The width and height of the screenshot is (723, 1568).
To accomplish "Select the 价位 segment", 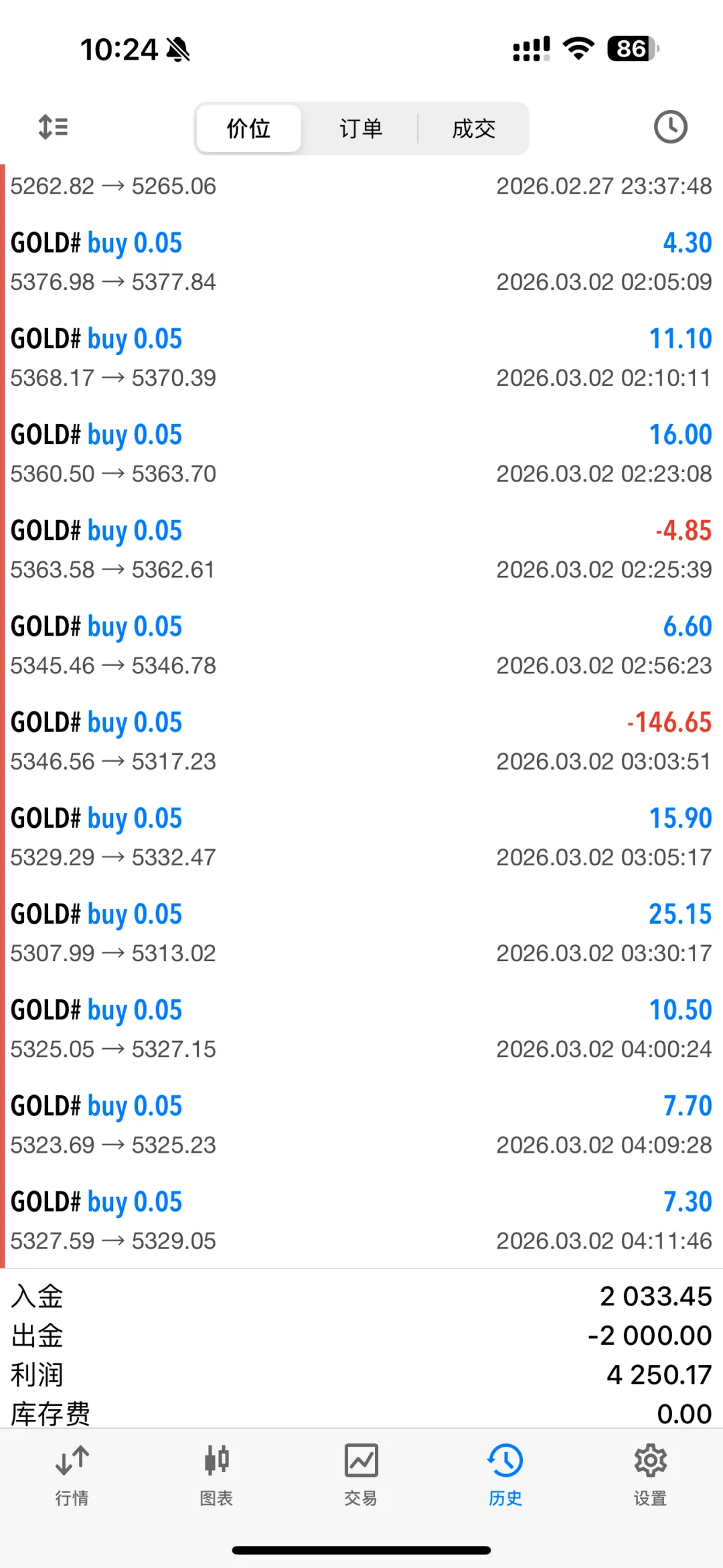I will click(x=248, y=129).
